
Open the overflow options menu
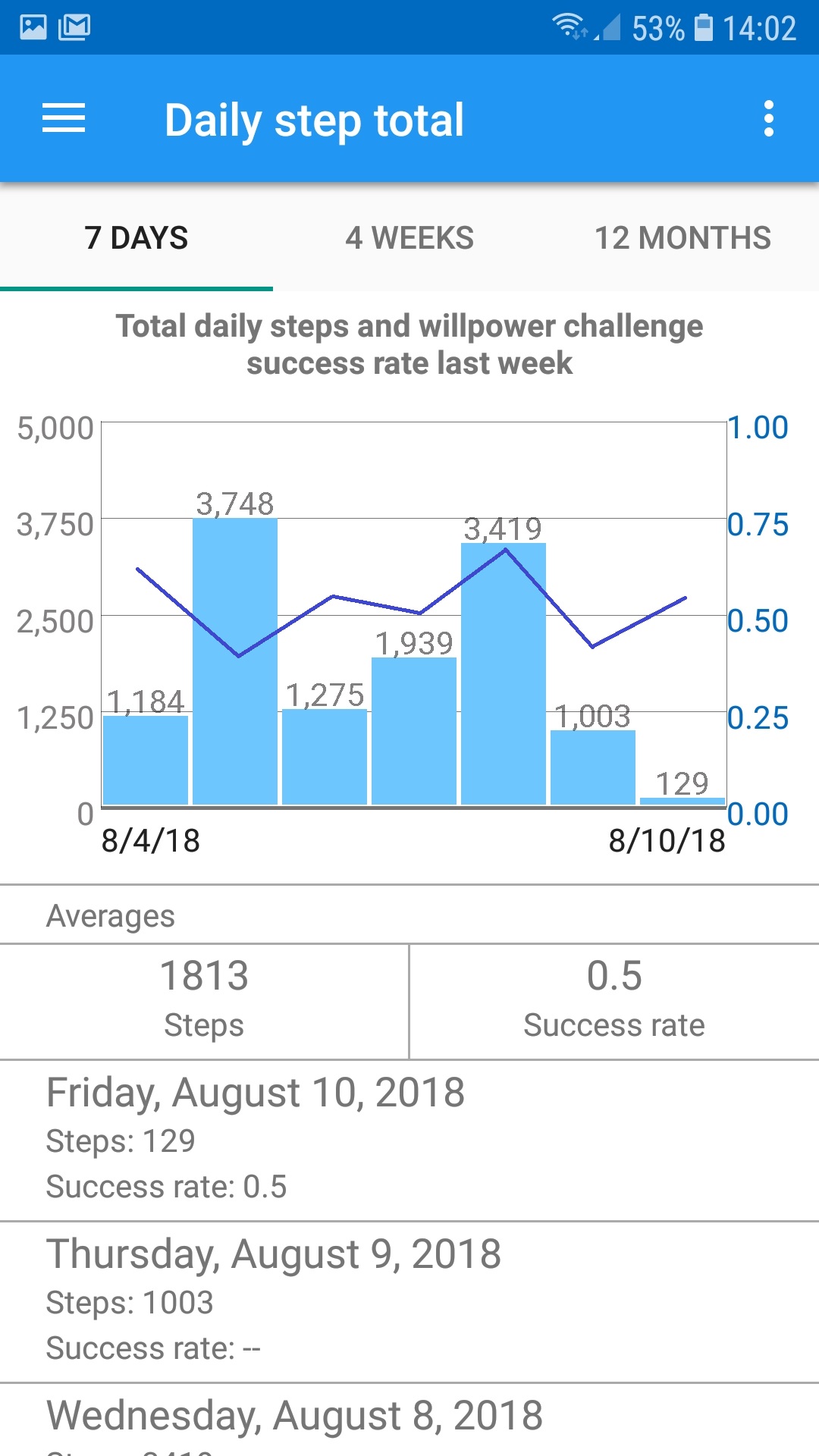769,119
